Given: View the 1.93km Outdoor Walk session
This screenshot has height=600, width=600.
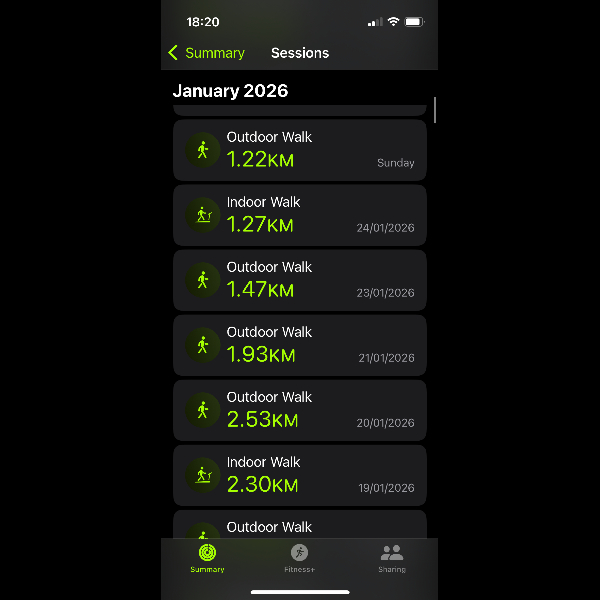Looking at the screenshot, I should coord(299,345).
